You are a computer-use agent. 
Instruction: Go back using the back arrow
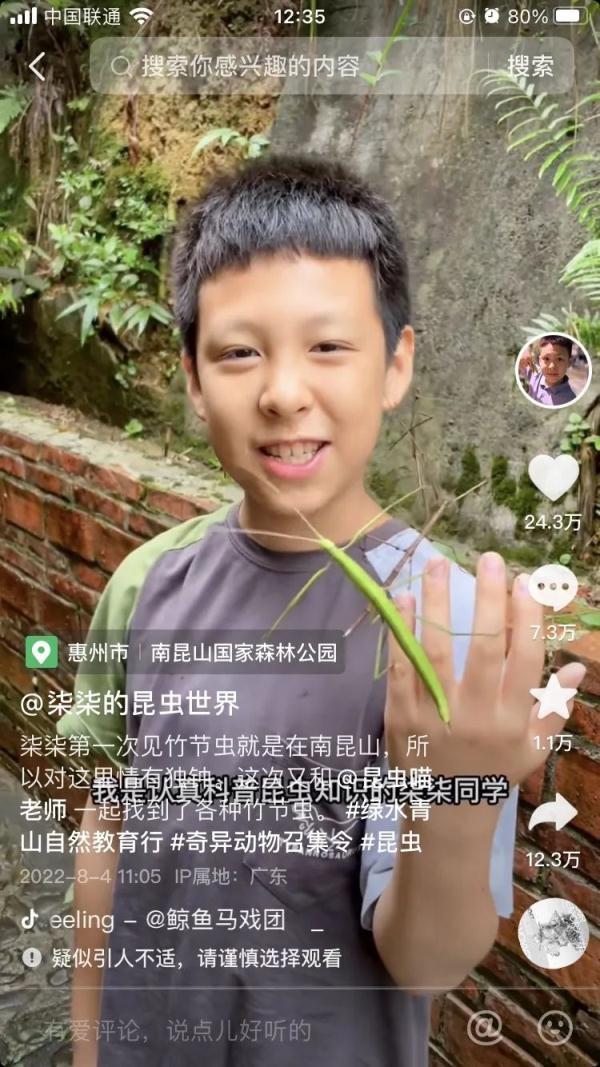click(x=37, y=67)
